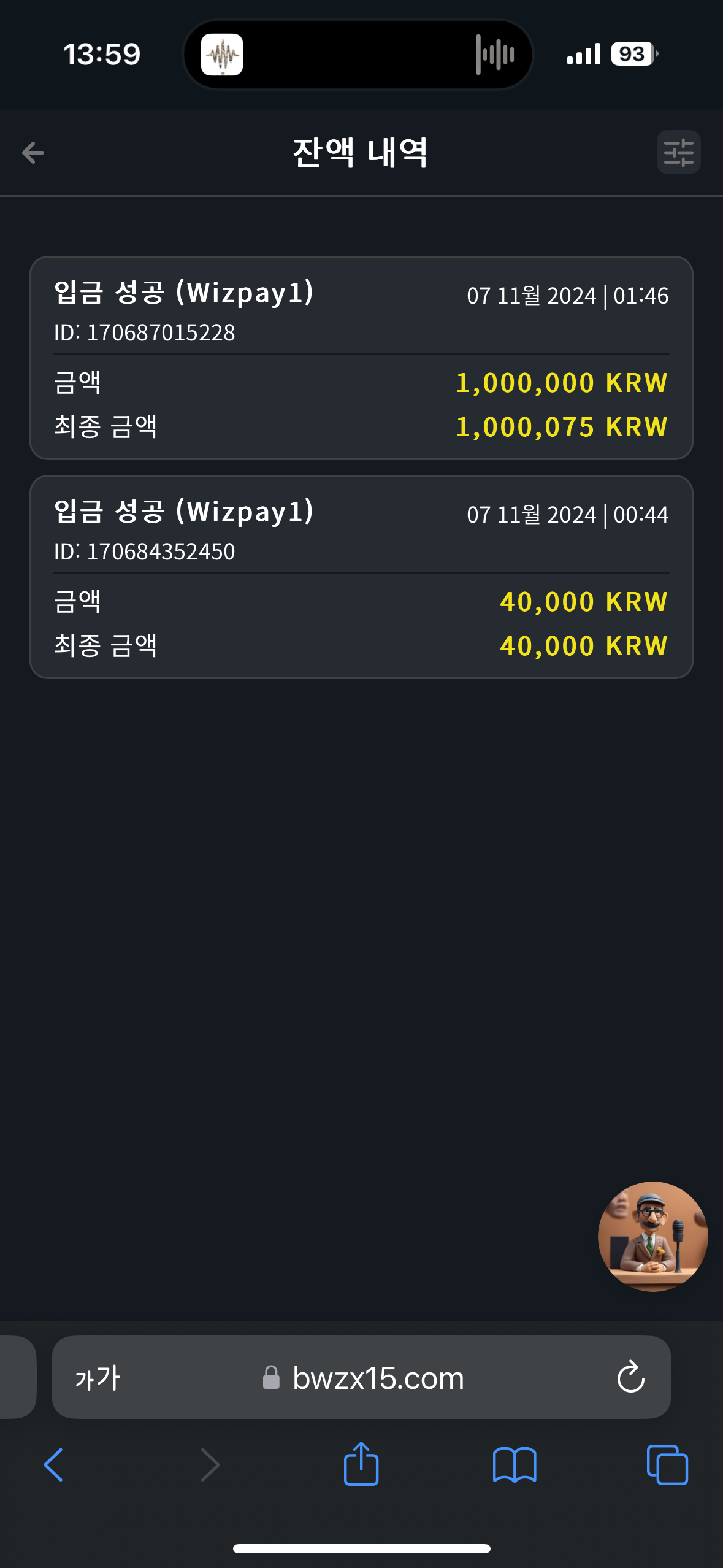Share this page

pyautogui.click(x=361, y=1463)
